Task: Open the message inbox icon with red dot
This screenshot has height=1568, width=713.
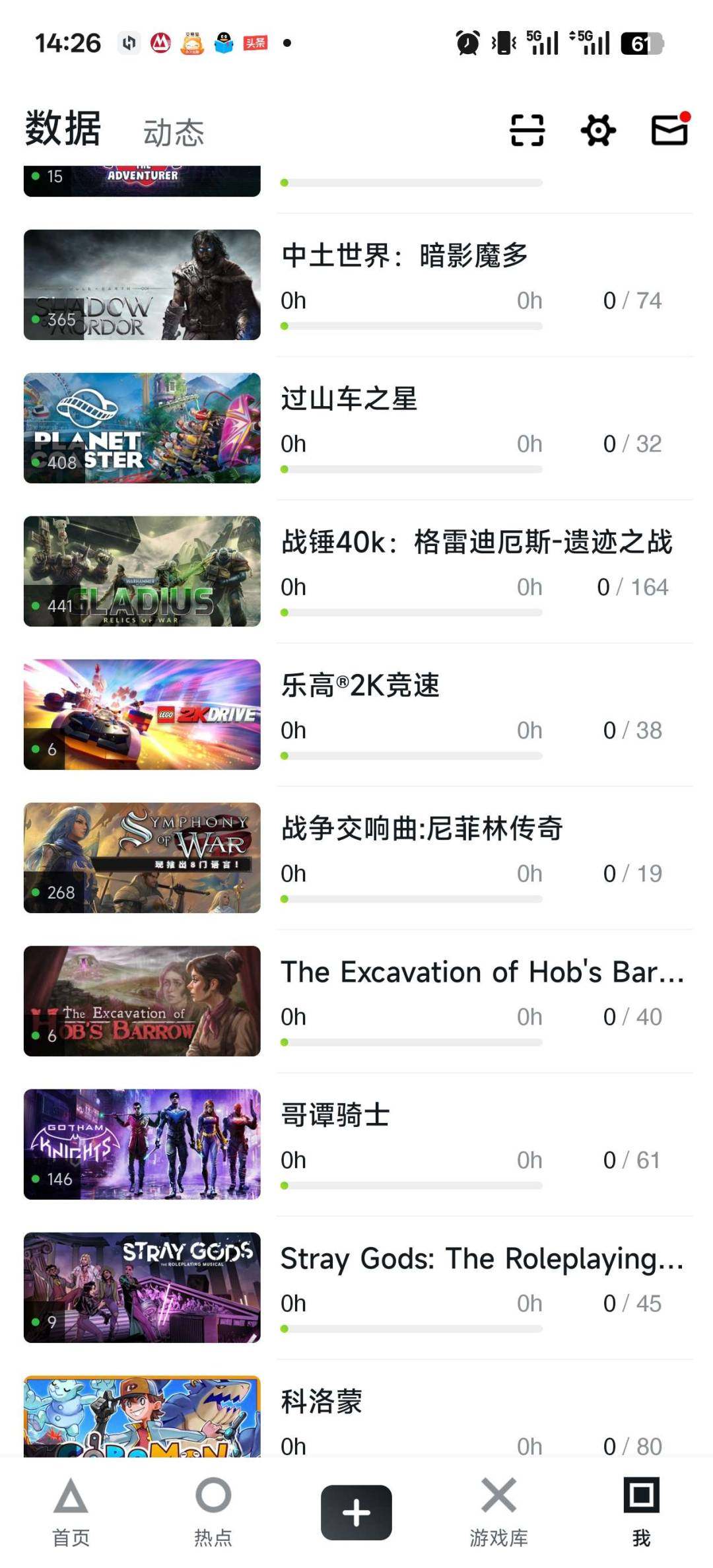Action: click(669, 130)
